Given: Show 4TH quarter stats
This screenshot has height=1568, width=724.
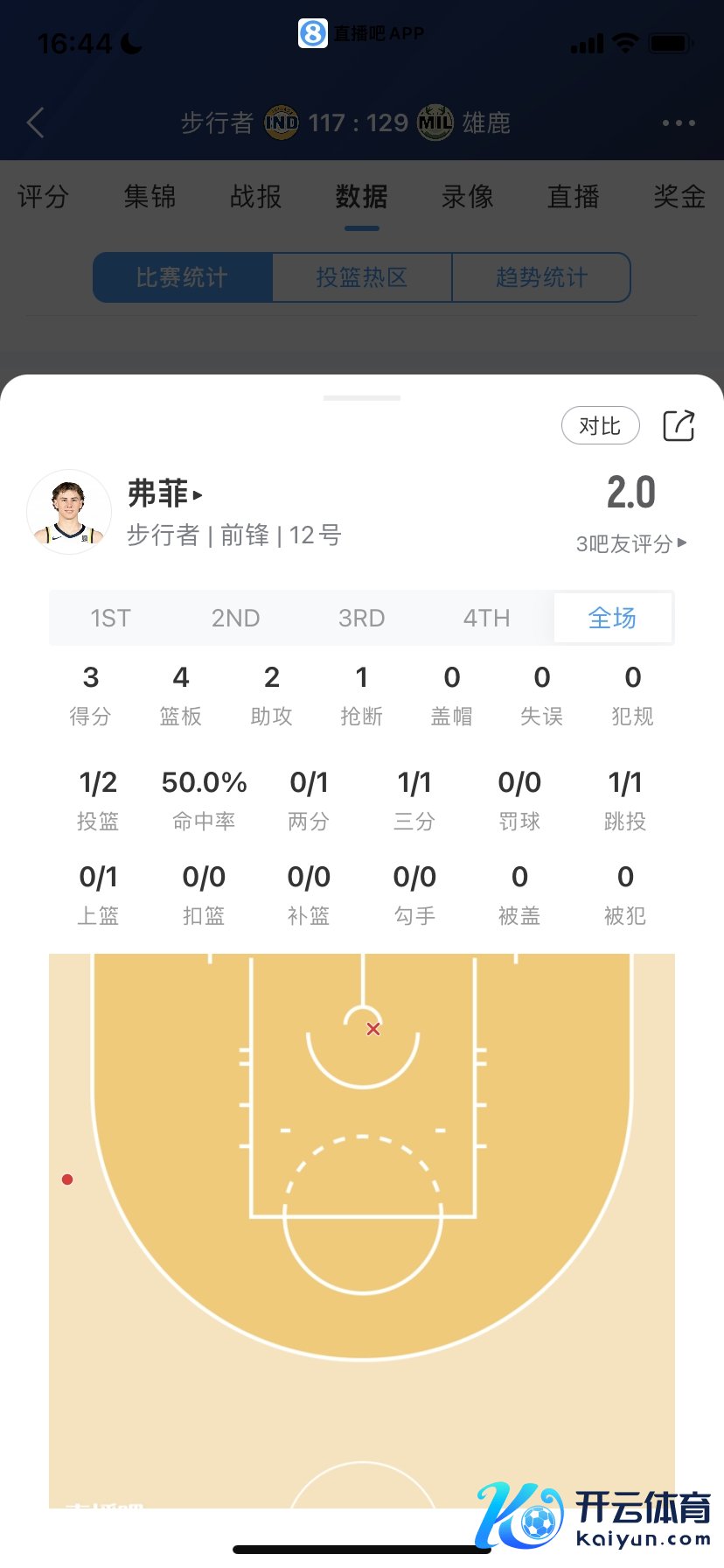Looking at the screenshot, I should coord(486,619).
